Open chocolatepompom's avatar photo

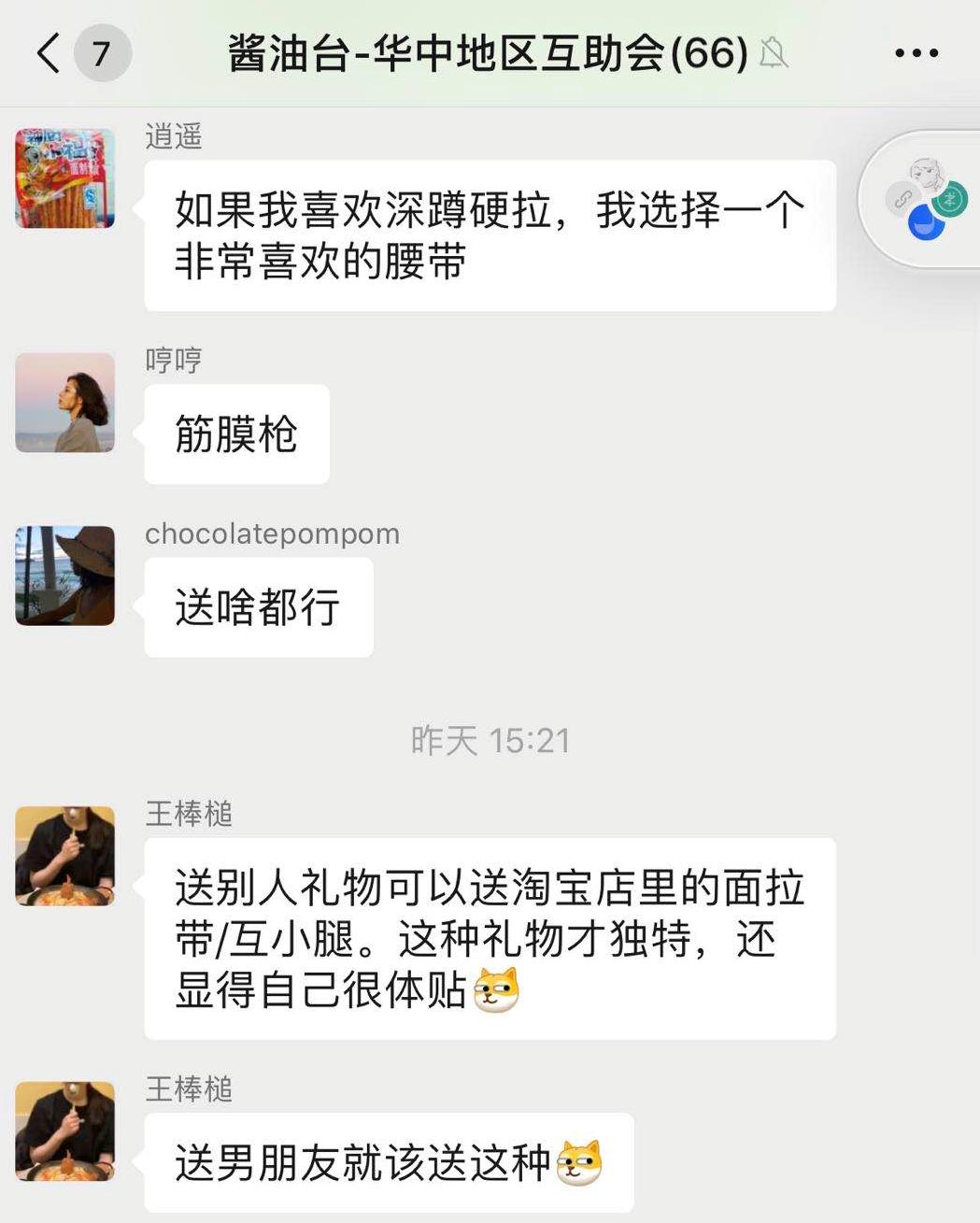64,576
